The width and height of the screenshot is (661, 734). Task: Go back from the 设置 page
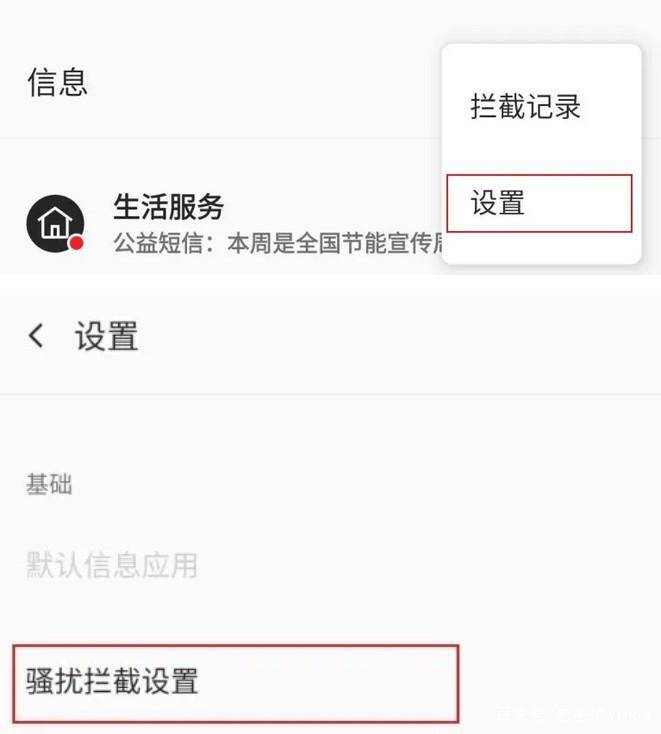37,336
